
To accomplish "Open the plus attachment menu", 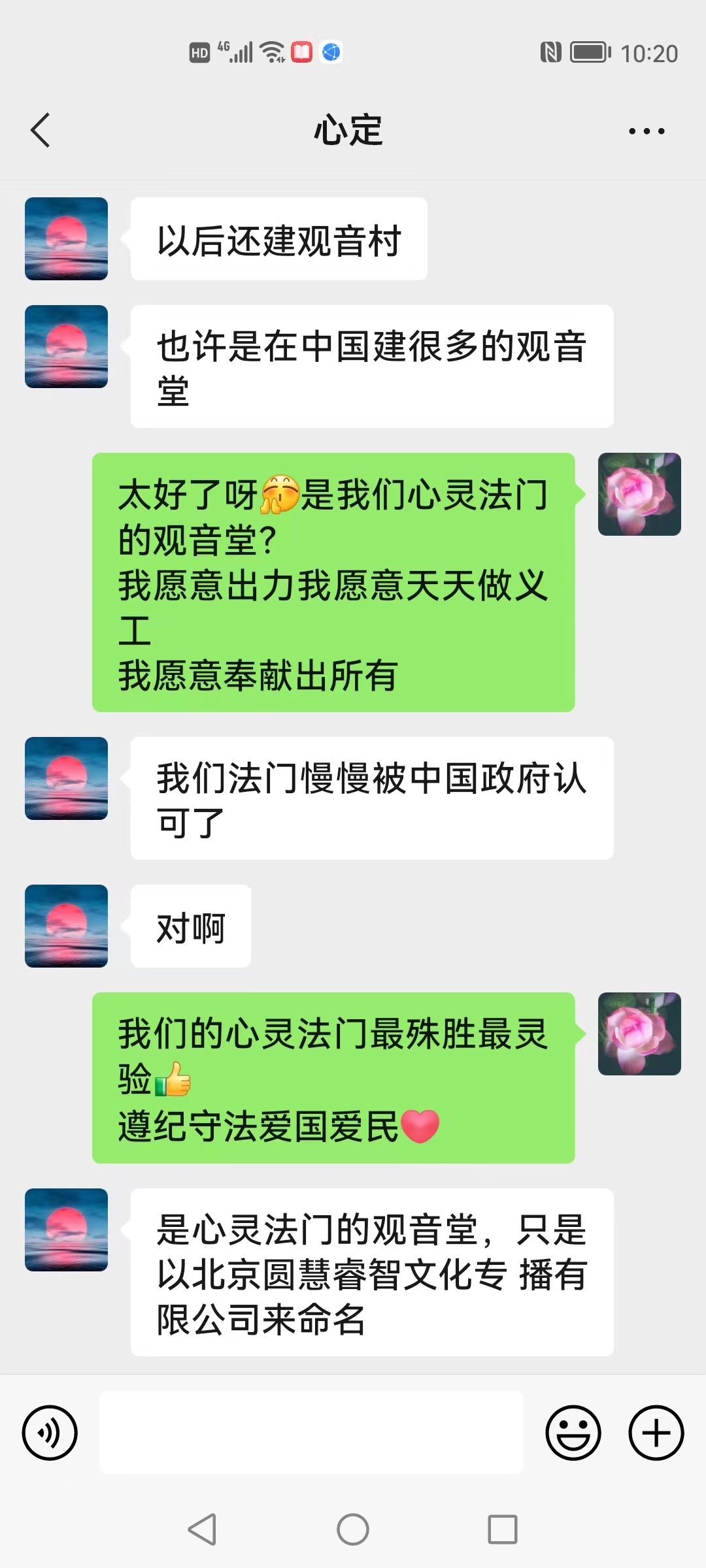I will (656, 1432).
